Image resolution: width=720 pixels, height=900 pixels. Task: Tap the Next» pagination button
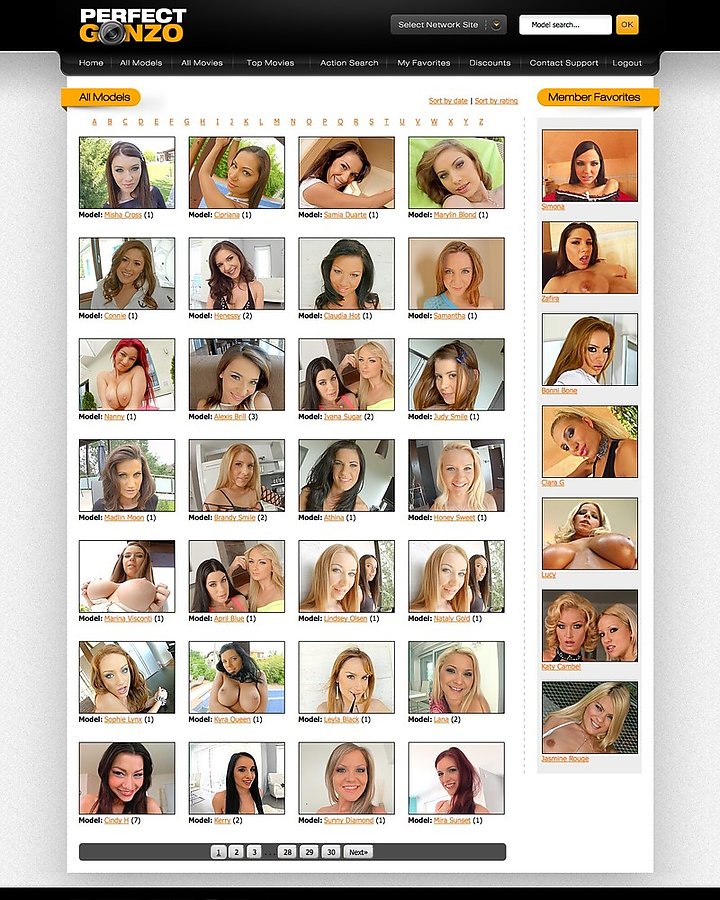[358, 852]
